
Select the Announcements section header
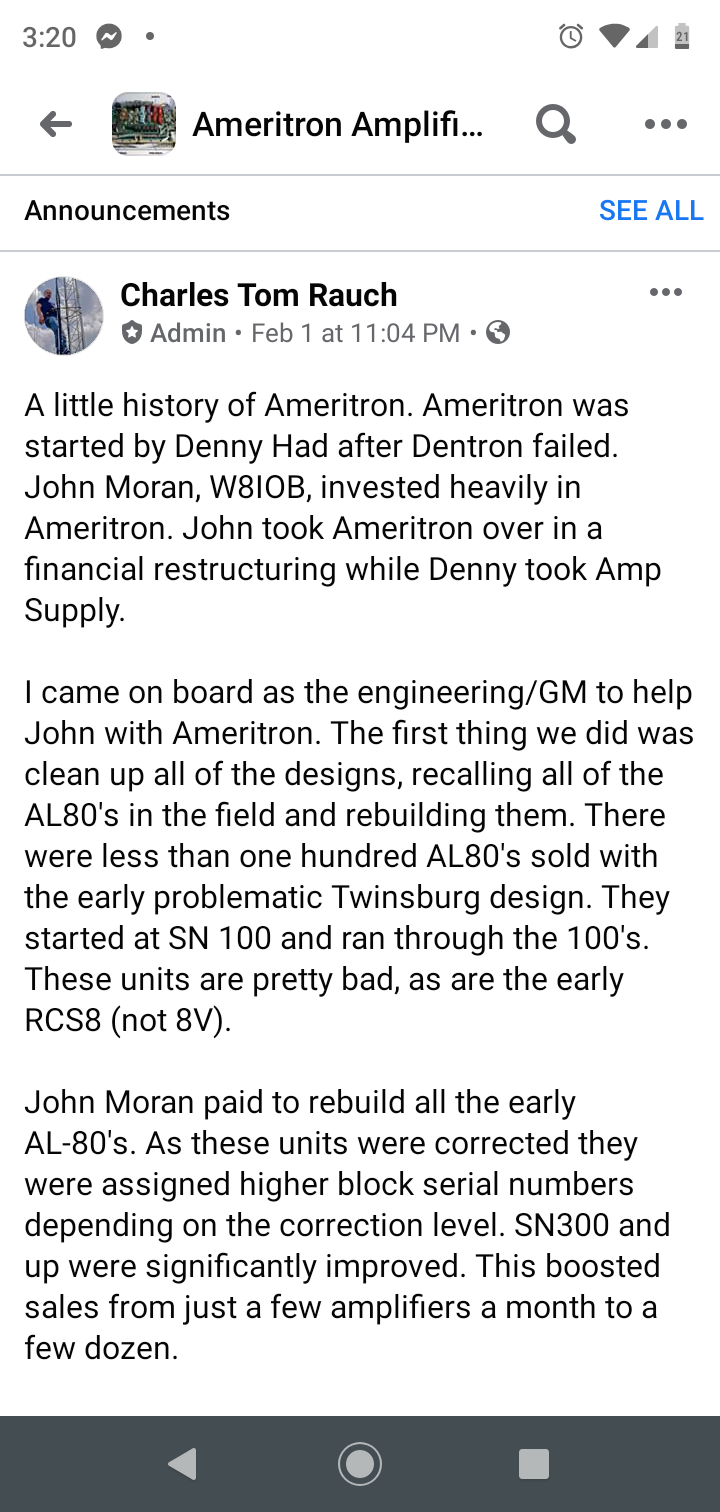click(x=126, y=210)
